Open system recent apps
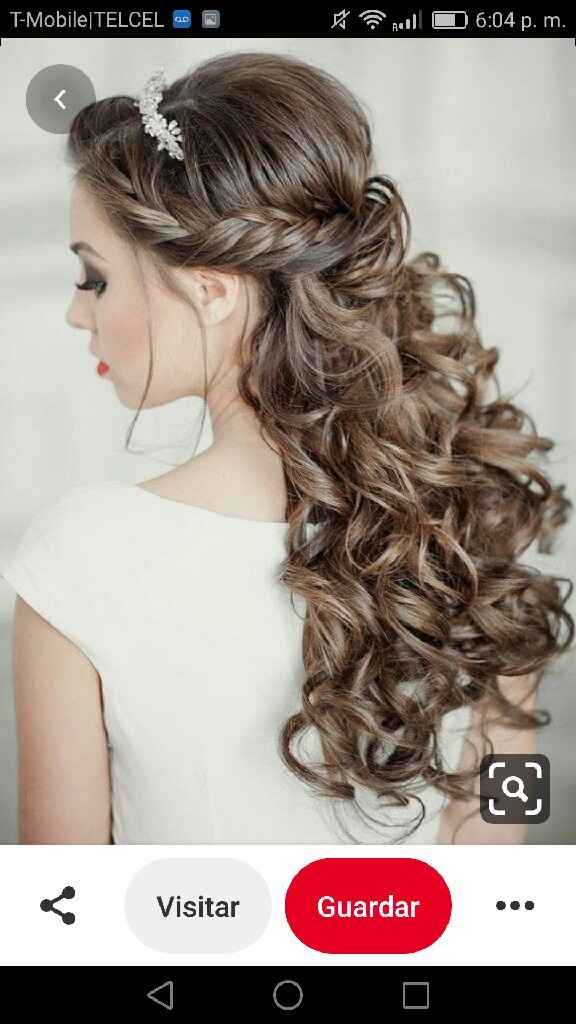This screenshot has height=1024, width=576. point(416,995)
